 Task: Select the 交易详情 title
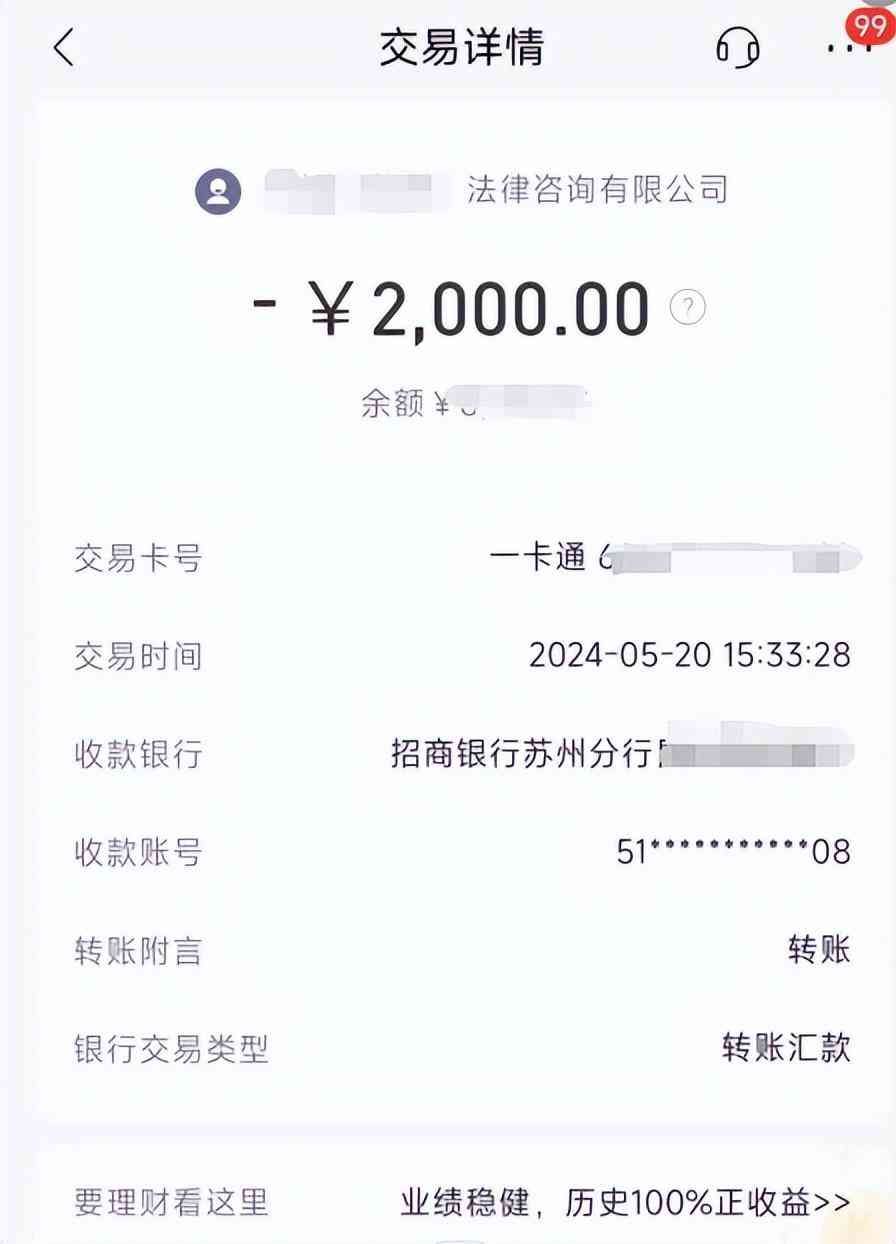(458, 48)
